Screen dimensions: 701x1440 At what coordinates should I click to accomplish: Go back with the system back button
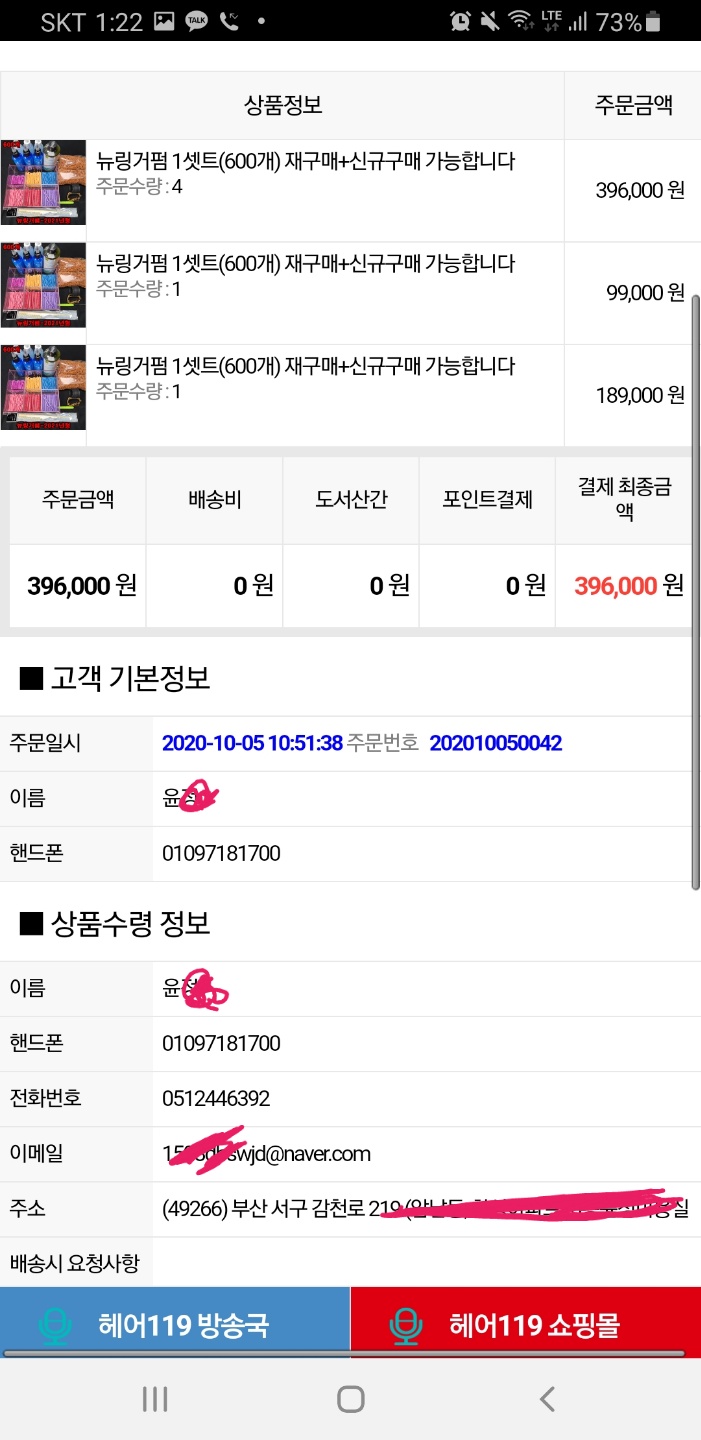point(546,1399)
